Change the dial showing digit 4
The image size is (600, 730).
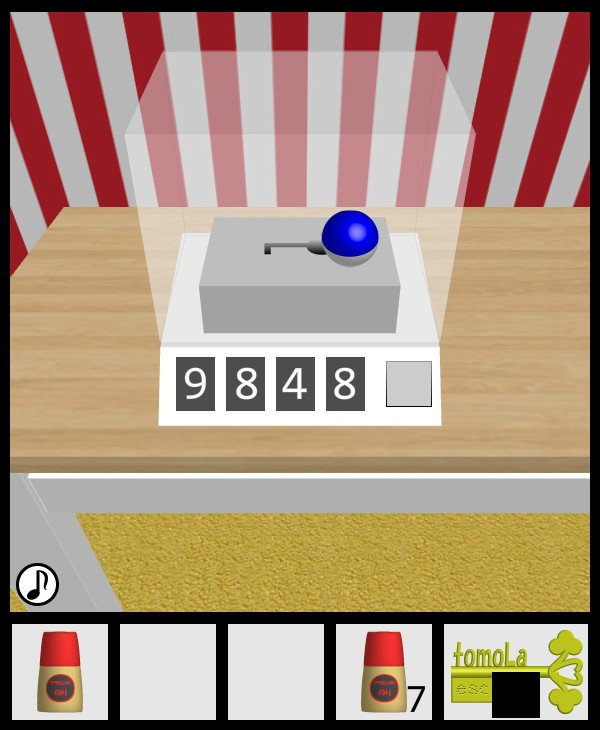point(295,384)
